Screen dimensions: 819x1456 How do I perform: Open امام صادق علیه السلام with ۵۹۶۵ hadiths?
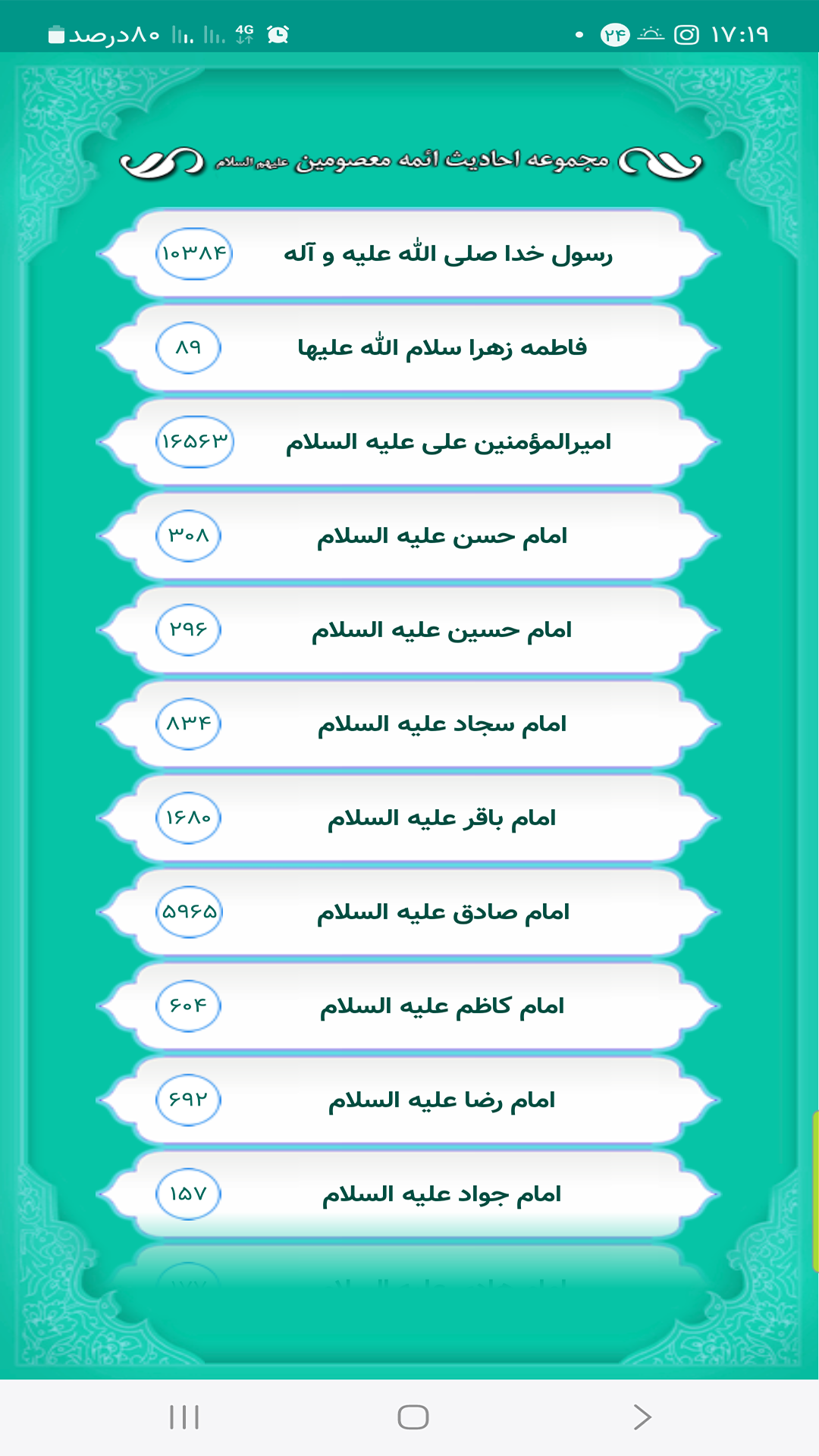(409, 912)
